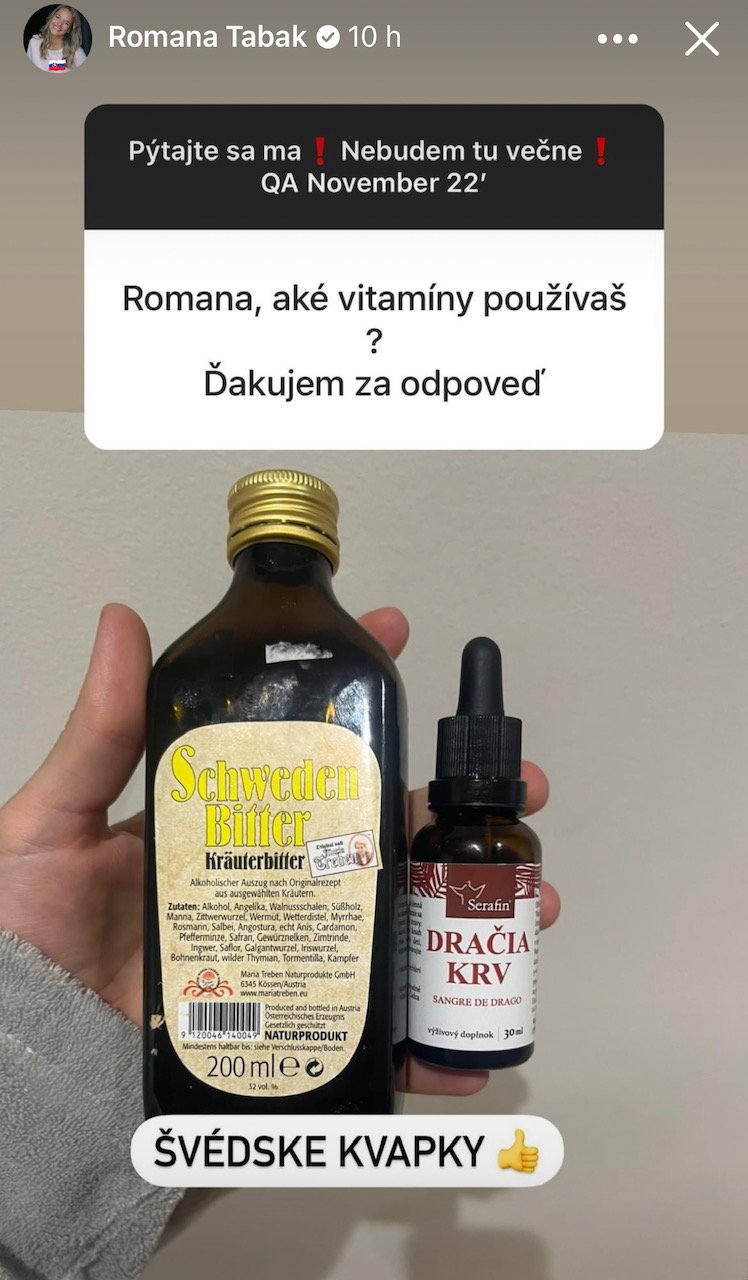Open Romana Tabak's profile picture
This screenshot has height=1280, width=748.
57,39
